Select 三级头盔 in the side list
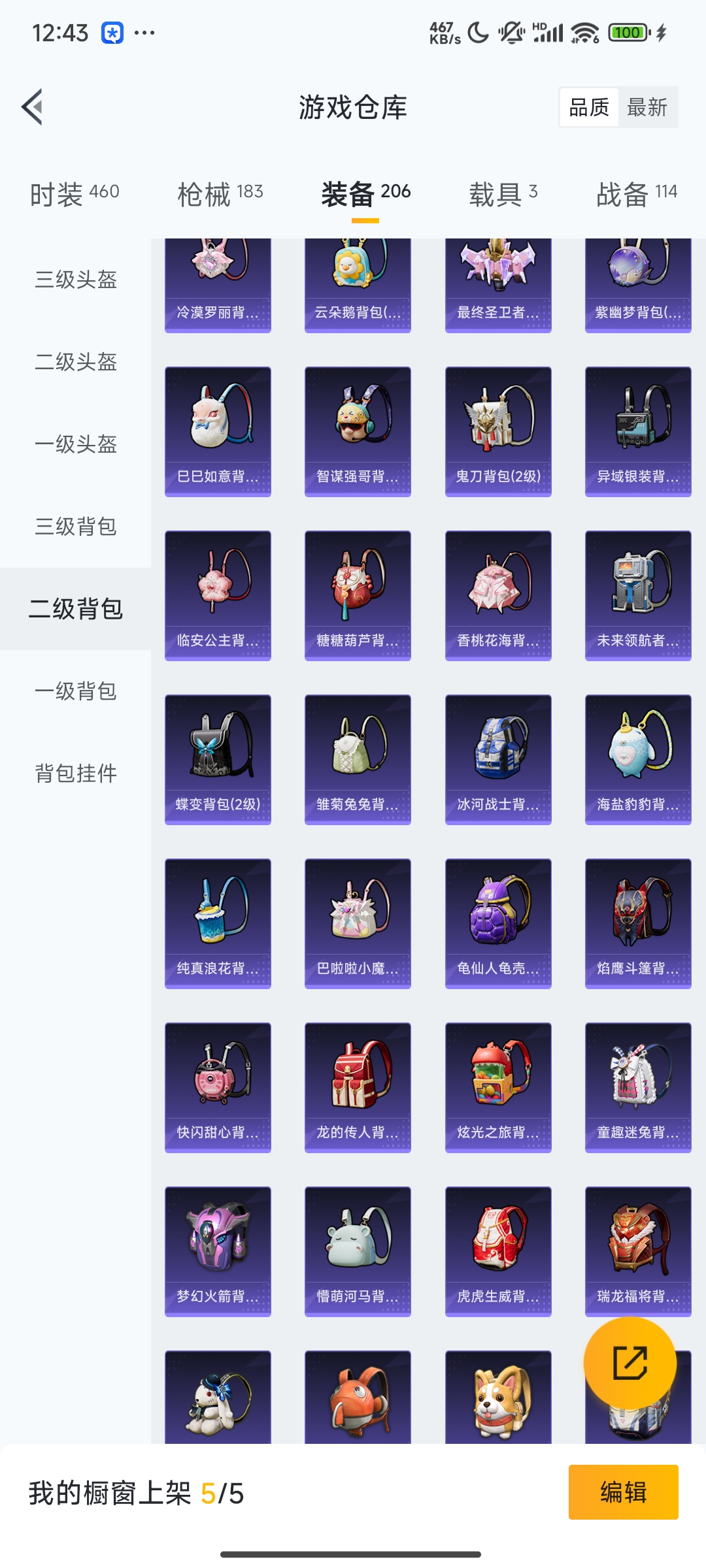Viewport: 706px width, 1568px height. (76, 280)
